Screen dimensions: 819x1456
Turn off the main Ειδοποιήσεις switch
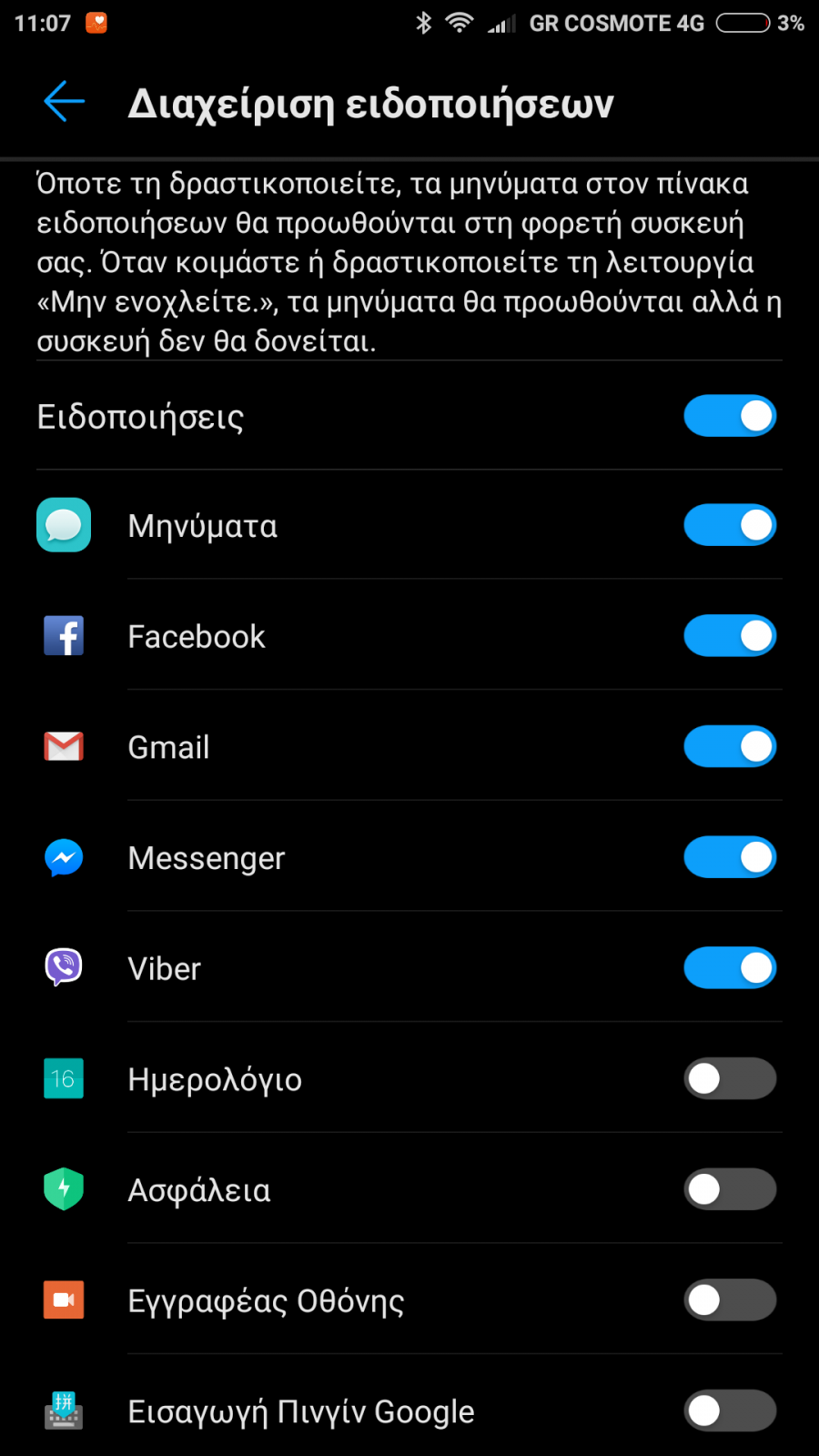(x=730, y=416)
